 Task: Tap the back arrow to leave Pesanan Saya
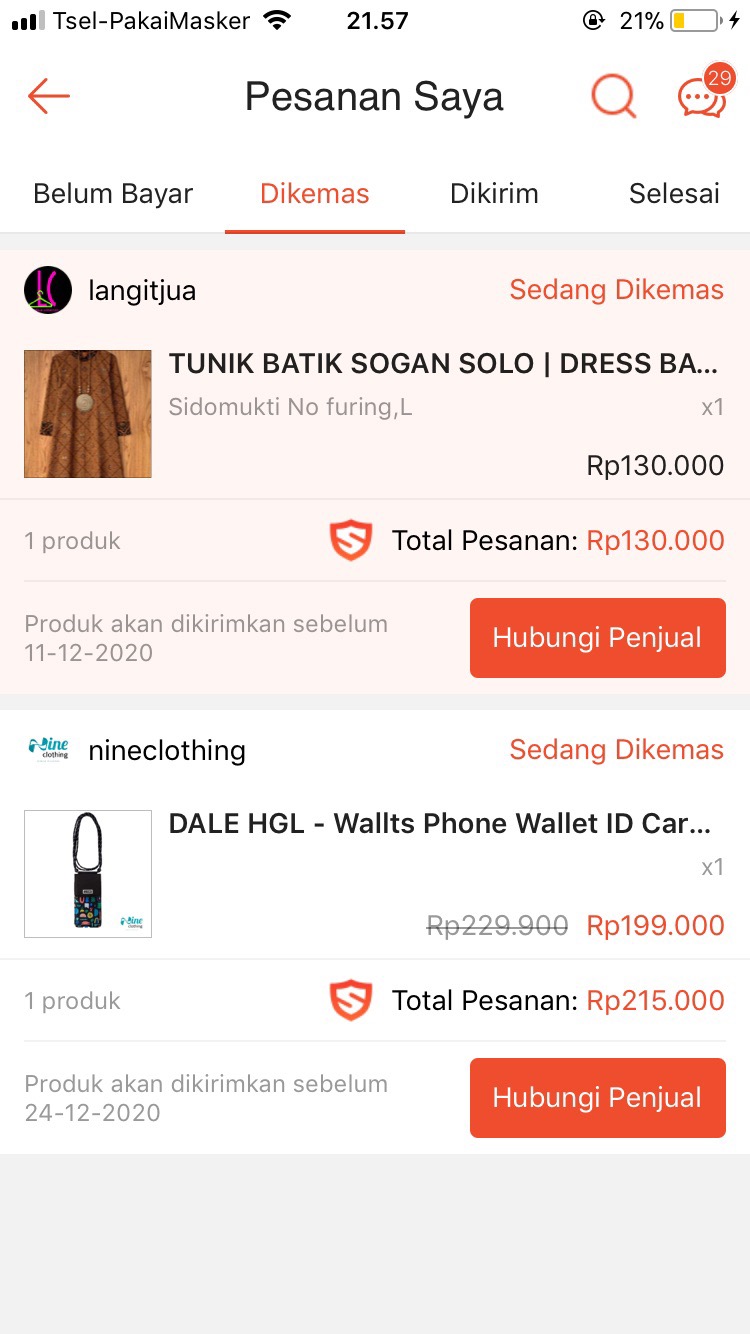coord(47,96)
